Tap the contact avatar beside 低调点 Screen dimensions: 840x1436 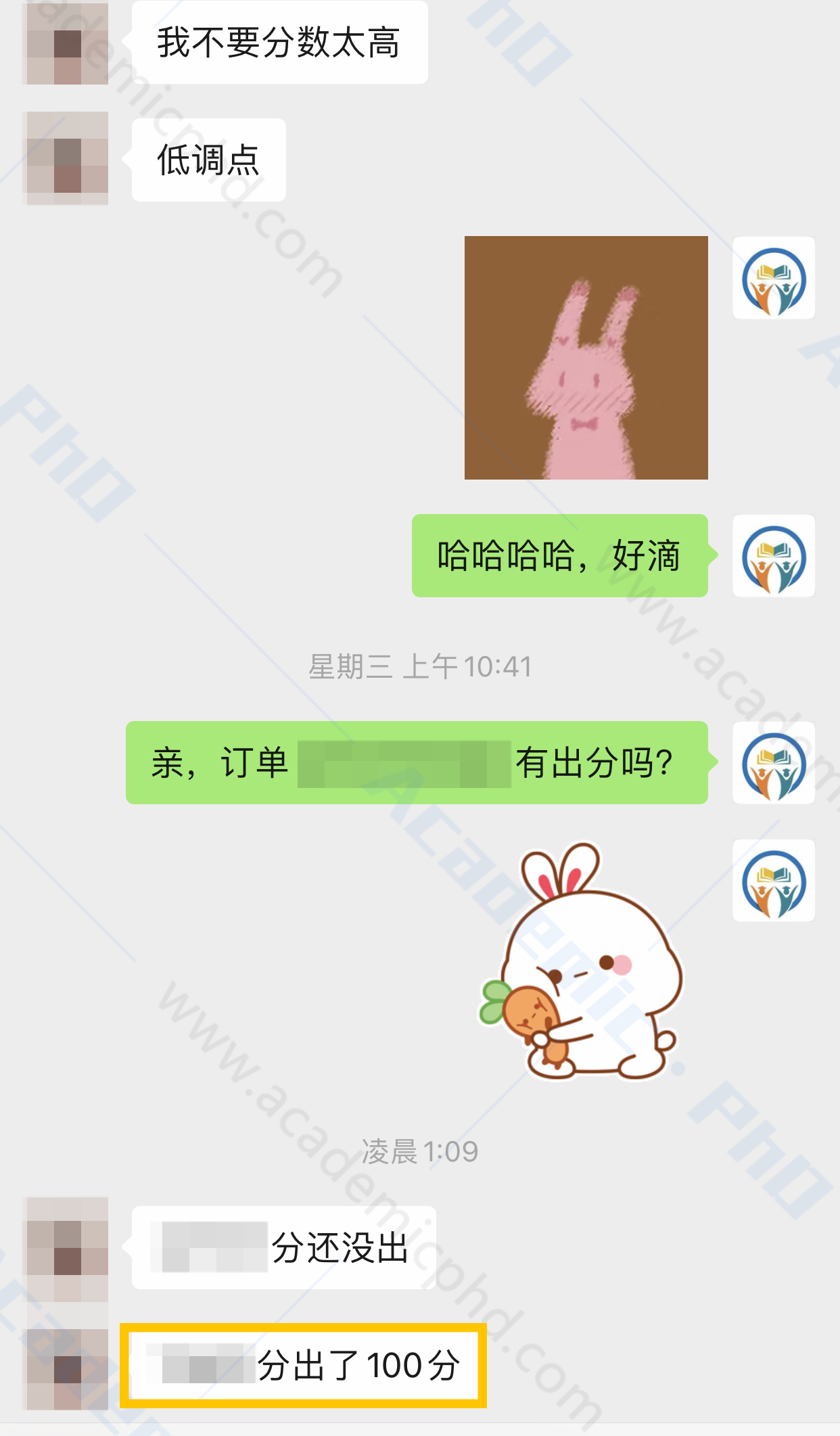[x=66, y=159]
